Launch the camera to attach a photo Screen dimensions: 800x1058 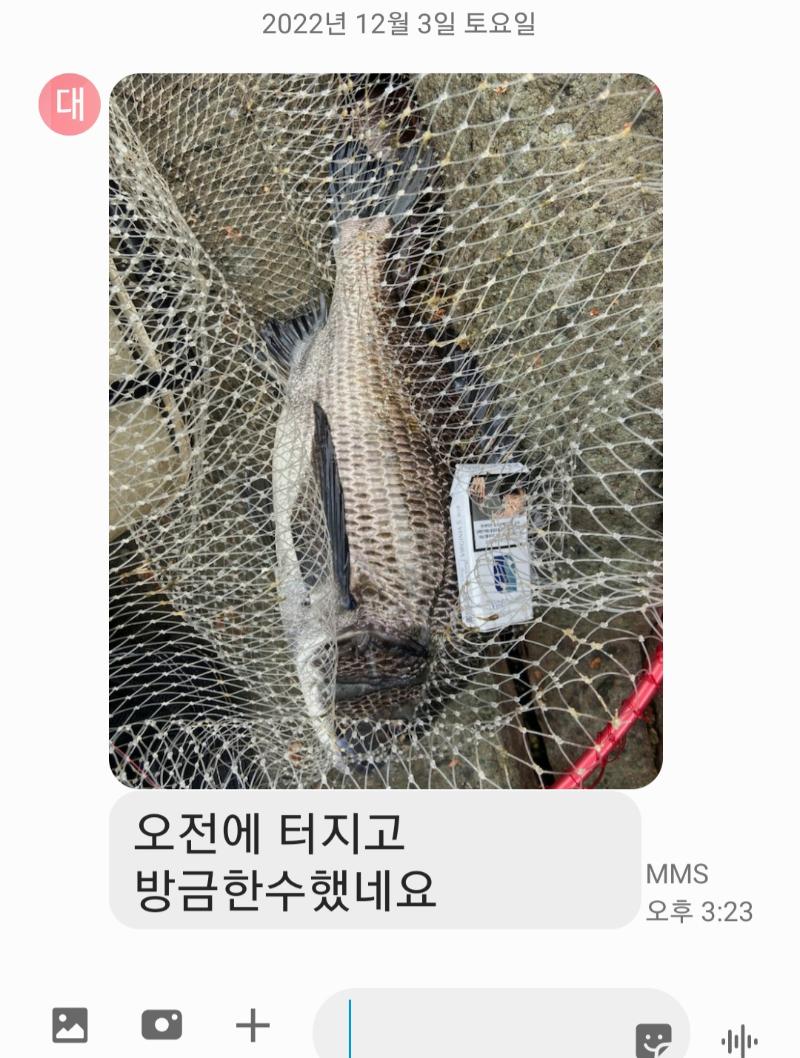161,1025
